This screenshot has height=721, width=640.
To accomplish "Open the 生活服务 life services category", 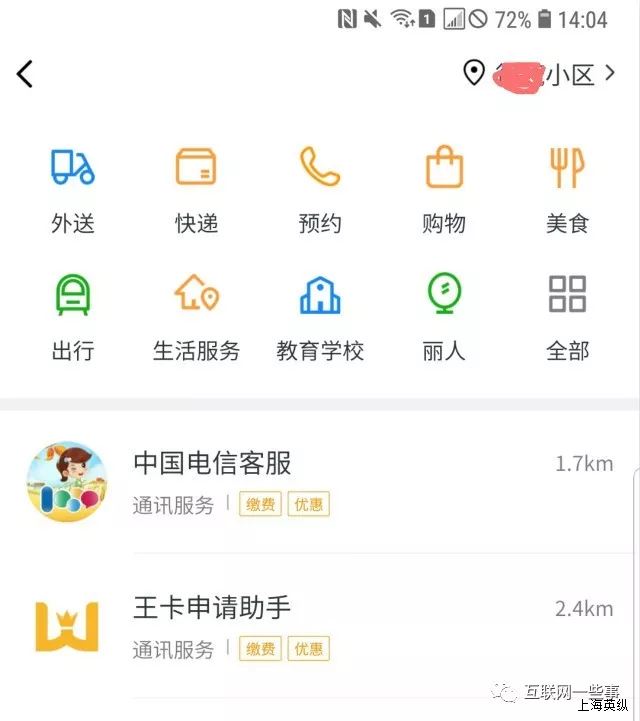I will coord(196,316).
